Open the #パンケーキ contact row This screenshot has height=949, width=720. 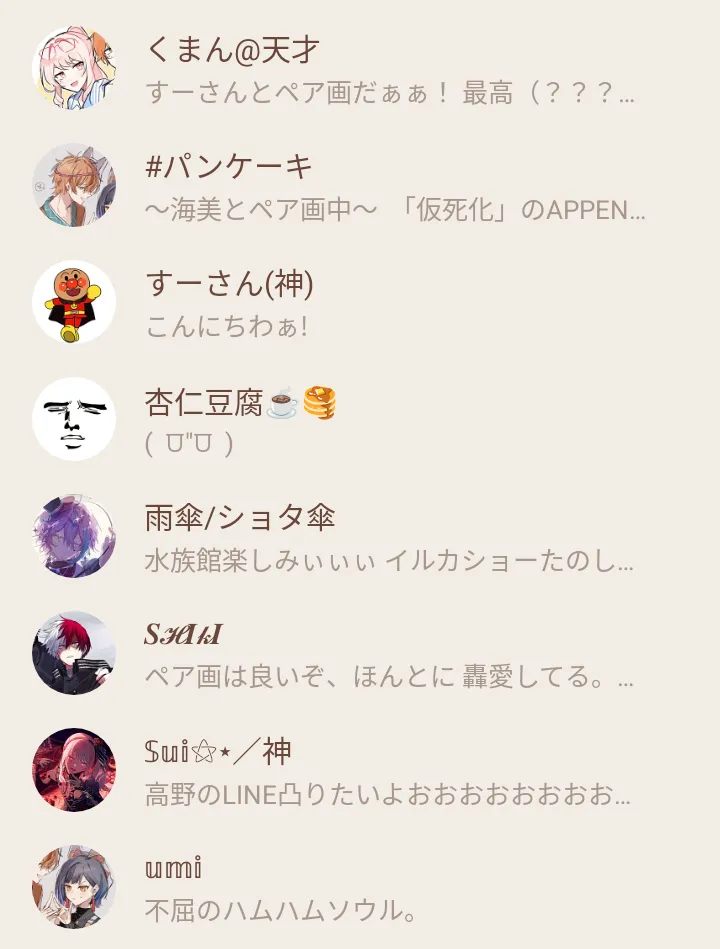pyautogui.click(x=360, y=185)
